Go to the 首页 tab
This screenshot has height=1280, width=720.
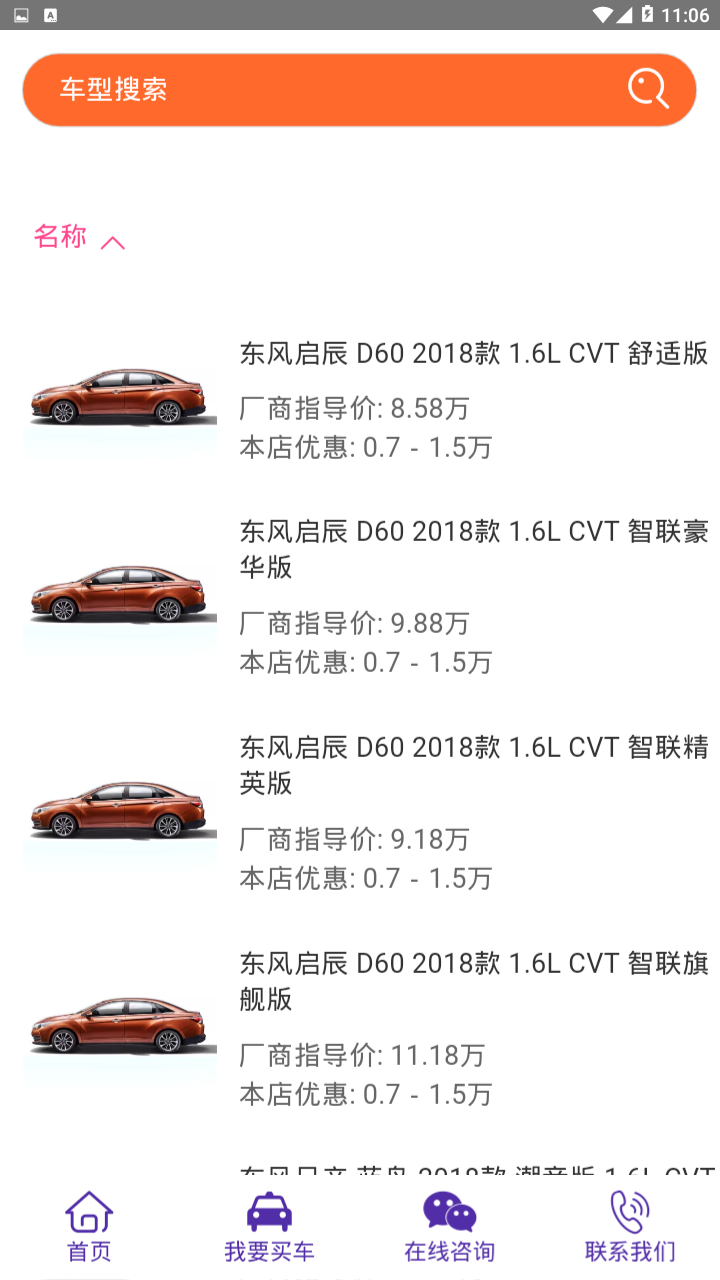(89, 1227)
